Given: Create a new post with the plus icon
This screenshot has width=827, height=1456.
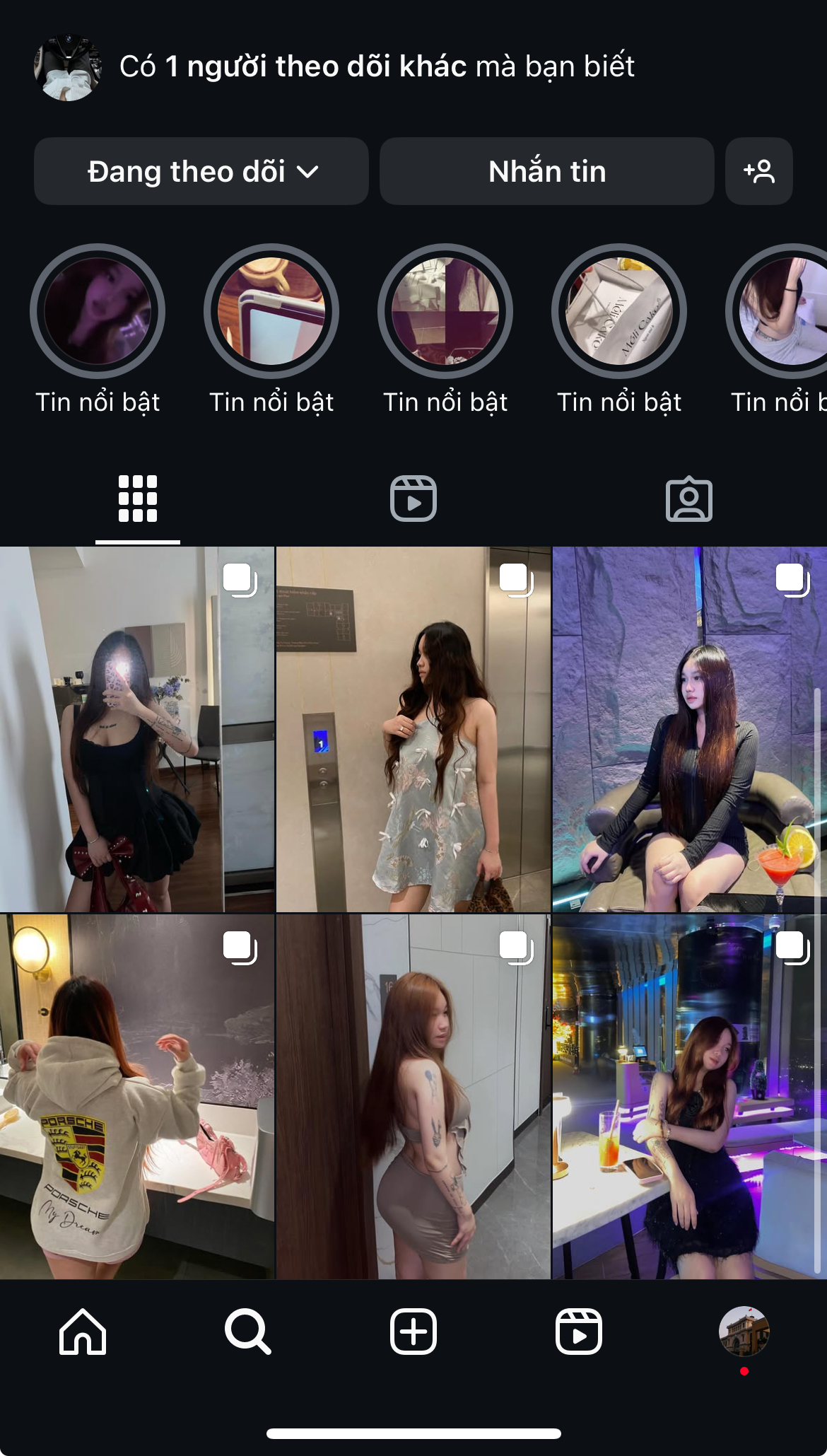Looking at the screenshot, I should 413,1332.
